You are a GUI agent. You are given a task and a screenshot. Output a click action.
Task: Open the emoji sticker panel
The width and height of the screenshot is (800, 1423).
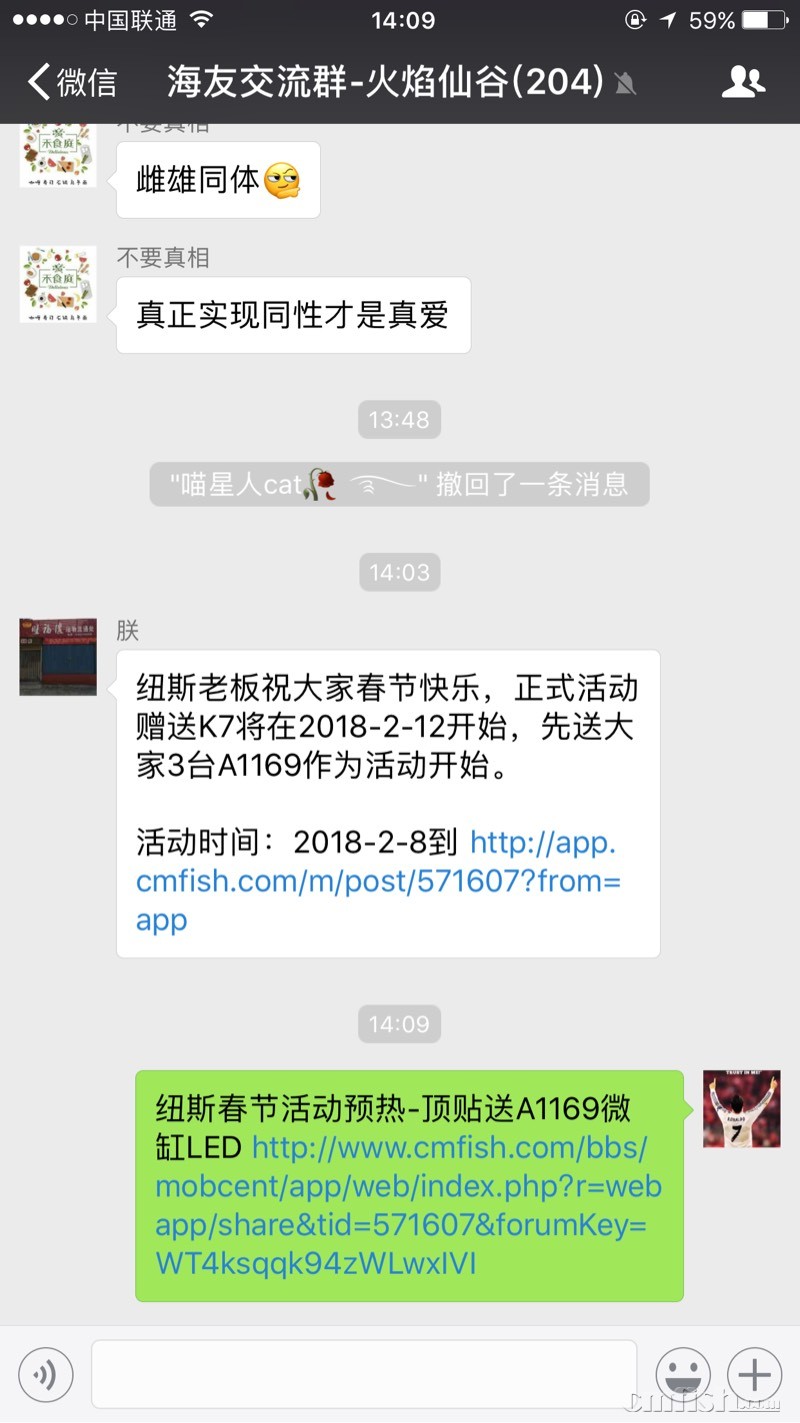click(683, 1374)
